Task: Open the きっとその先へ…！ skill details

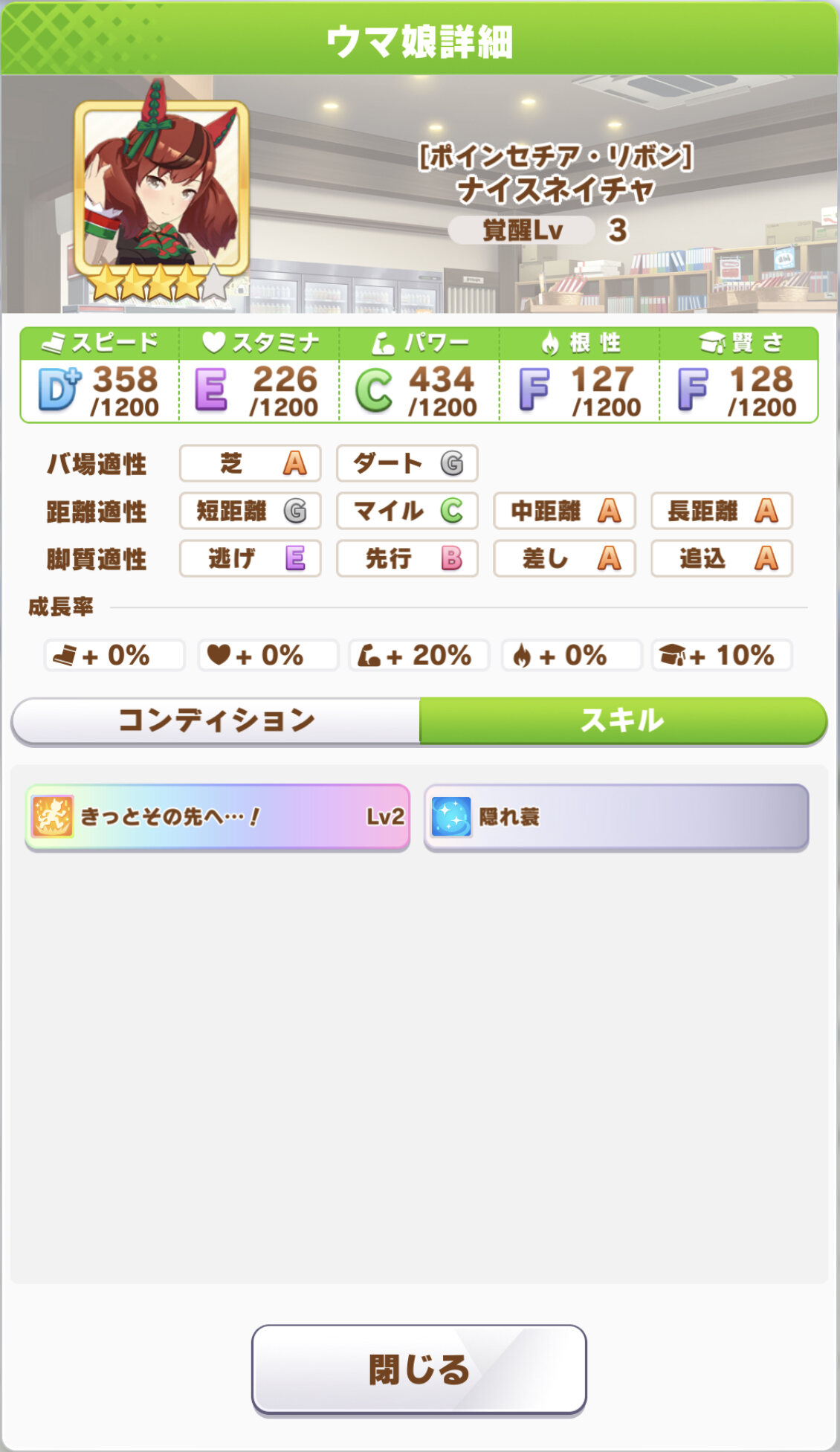Action: [x=217, y=816]
